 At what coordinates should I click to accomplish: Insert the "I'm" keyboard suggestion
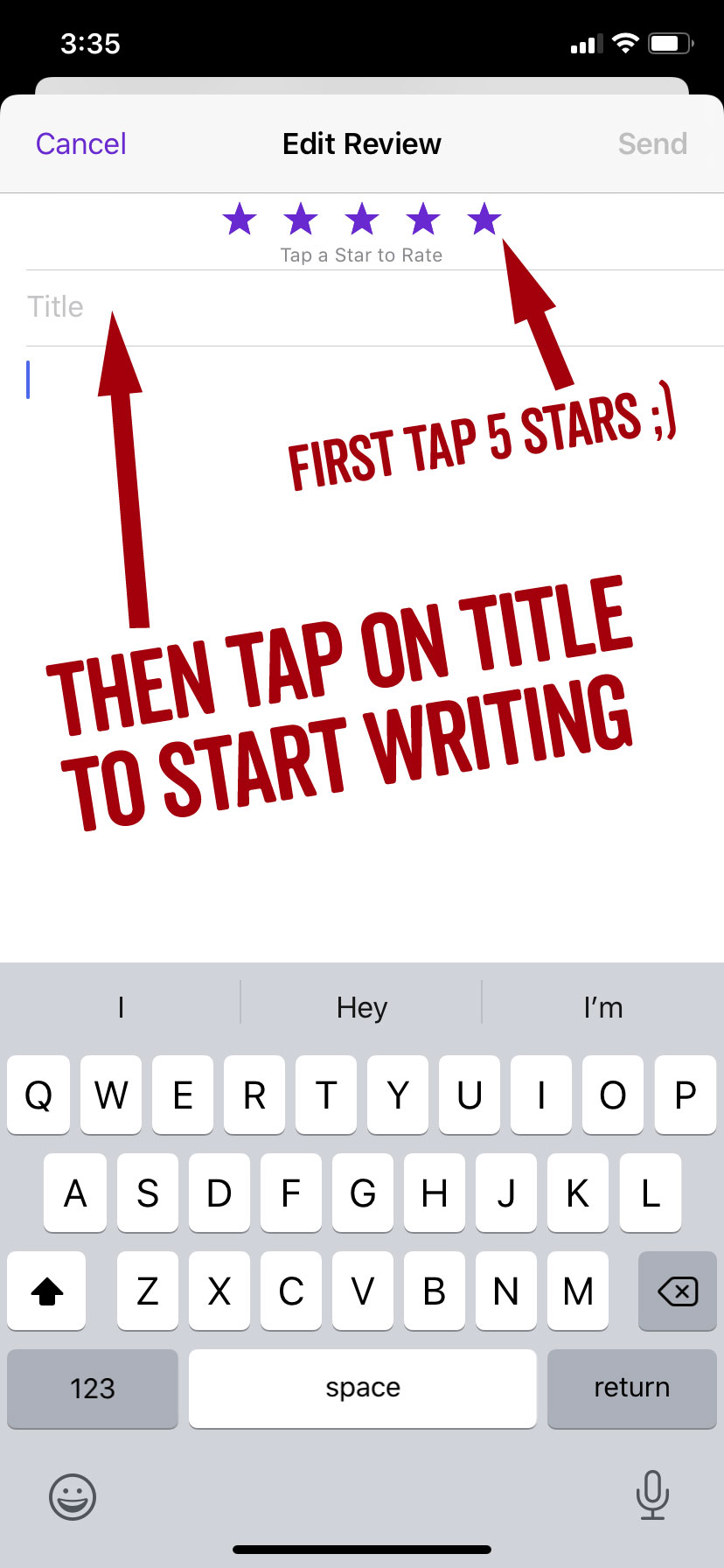602,1007
